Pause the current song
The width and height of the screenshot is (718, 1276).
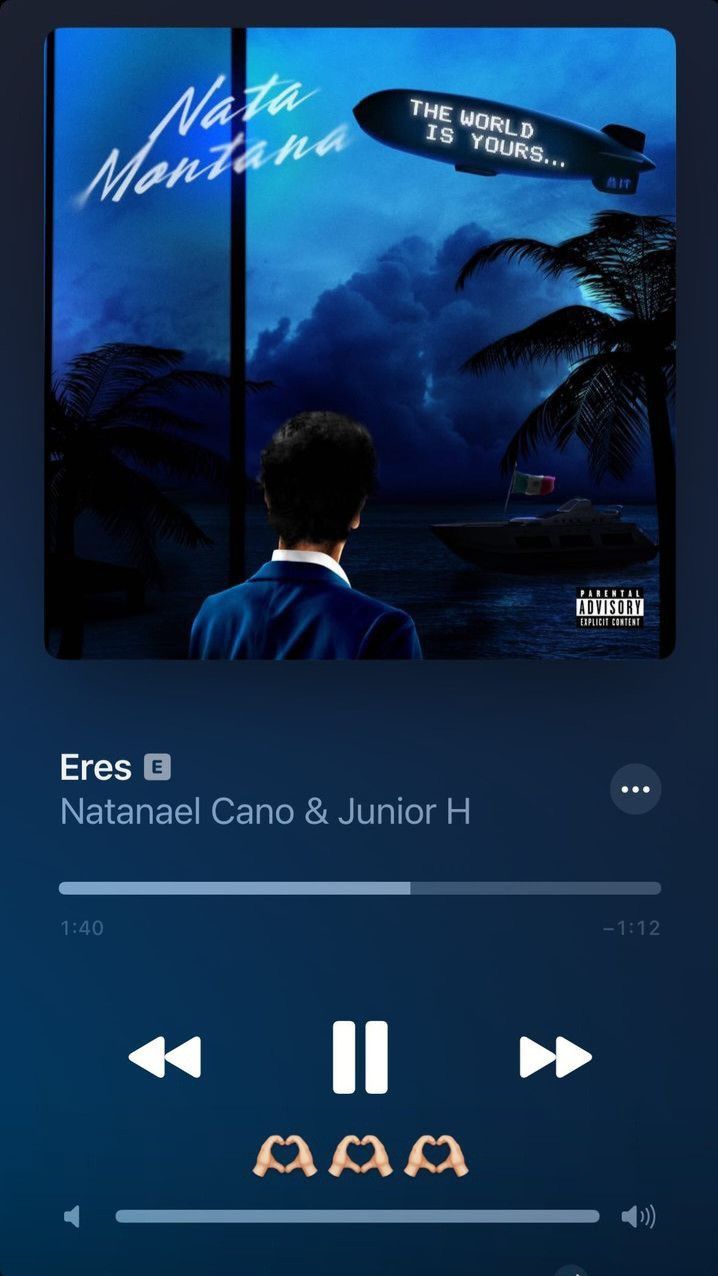pyautogui.click(x=360, y=1057)
